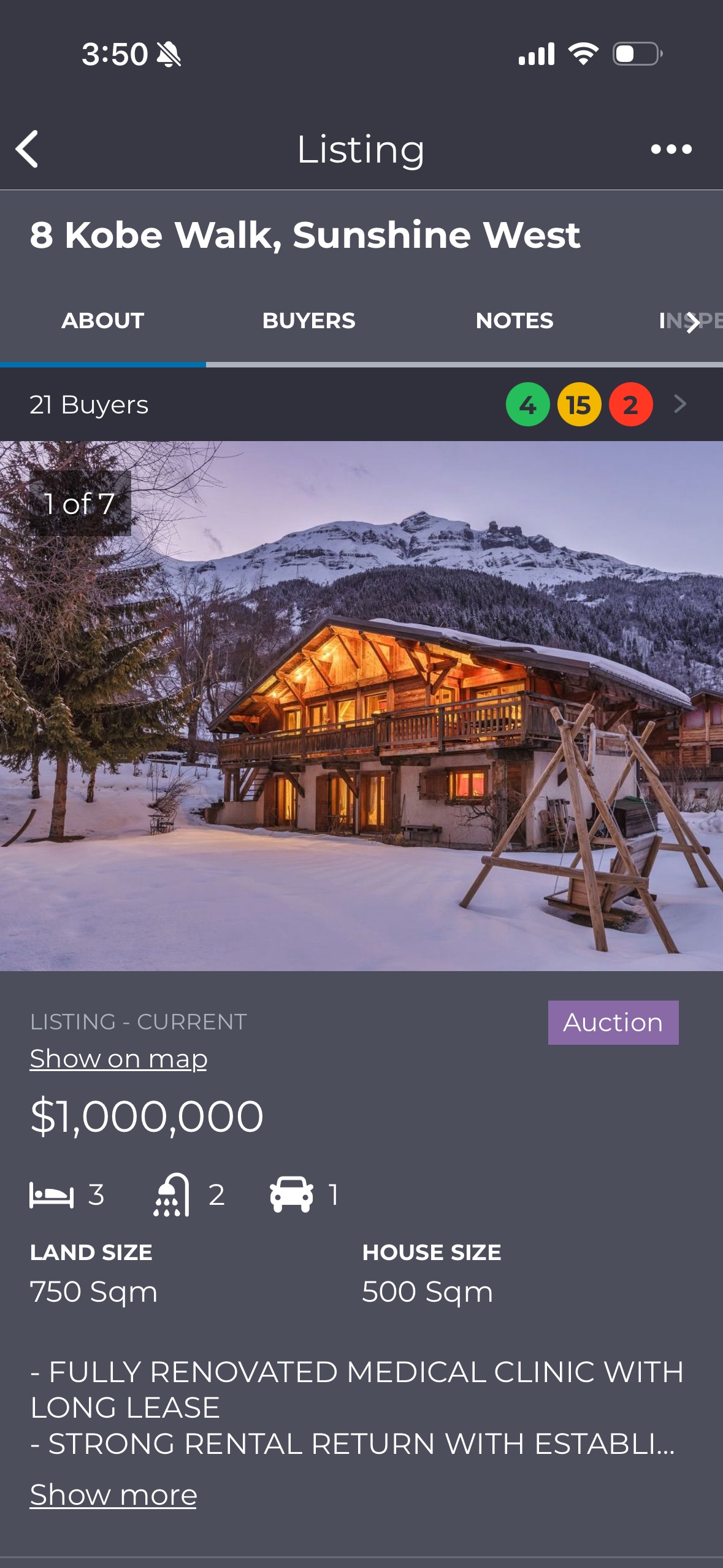The image size is (723, 1568).
Task: Open the 21 Buyers summary row
Action: click(361, 404)
